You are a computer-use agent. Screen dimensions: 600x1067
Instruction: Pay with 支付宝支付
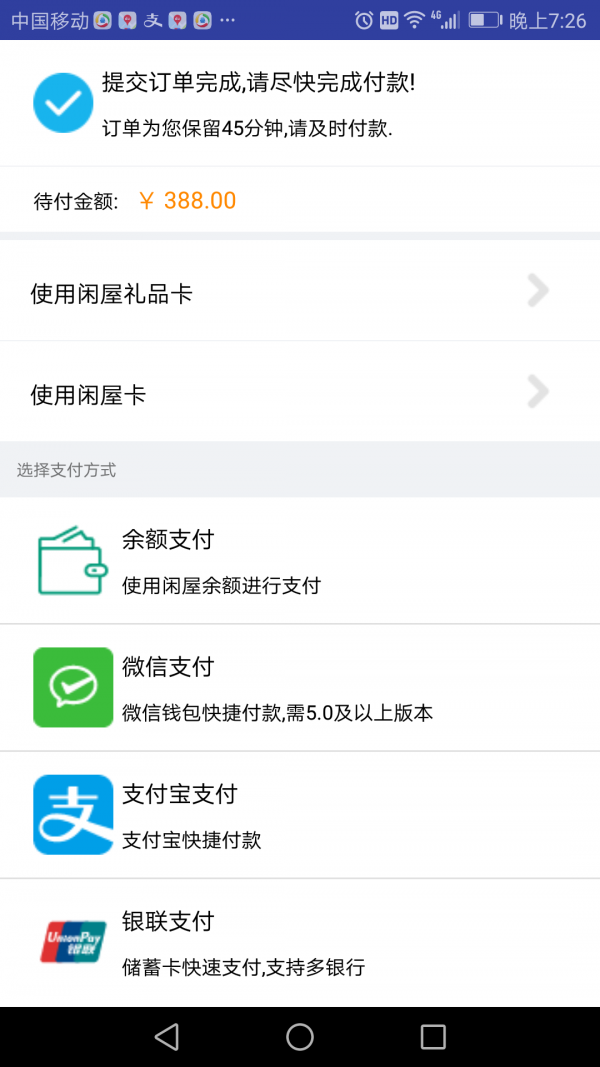[300, 815]
